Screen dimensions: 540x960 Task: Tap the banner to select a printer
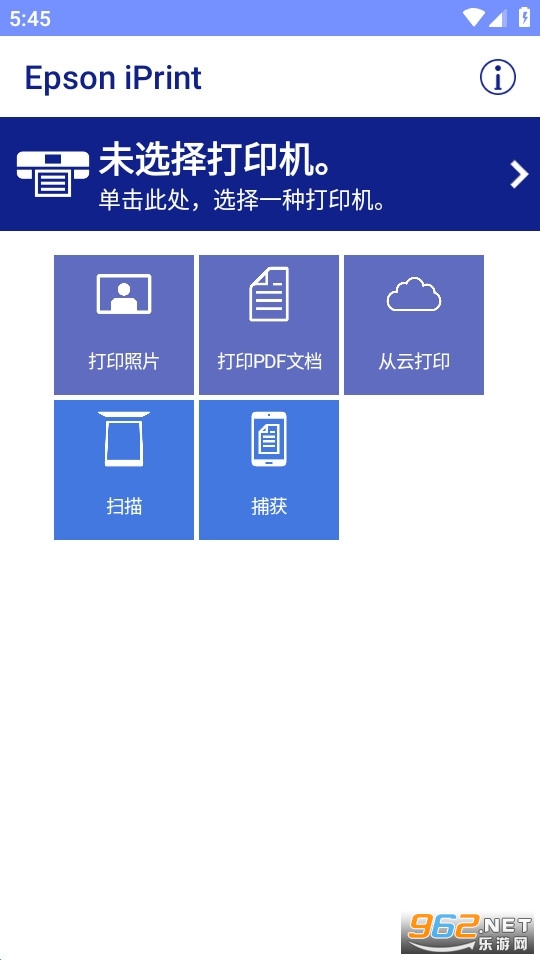(x=270, y=174)
